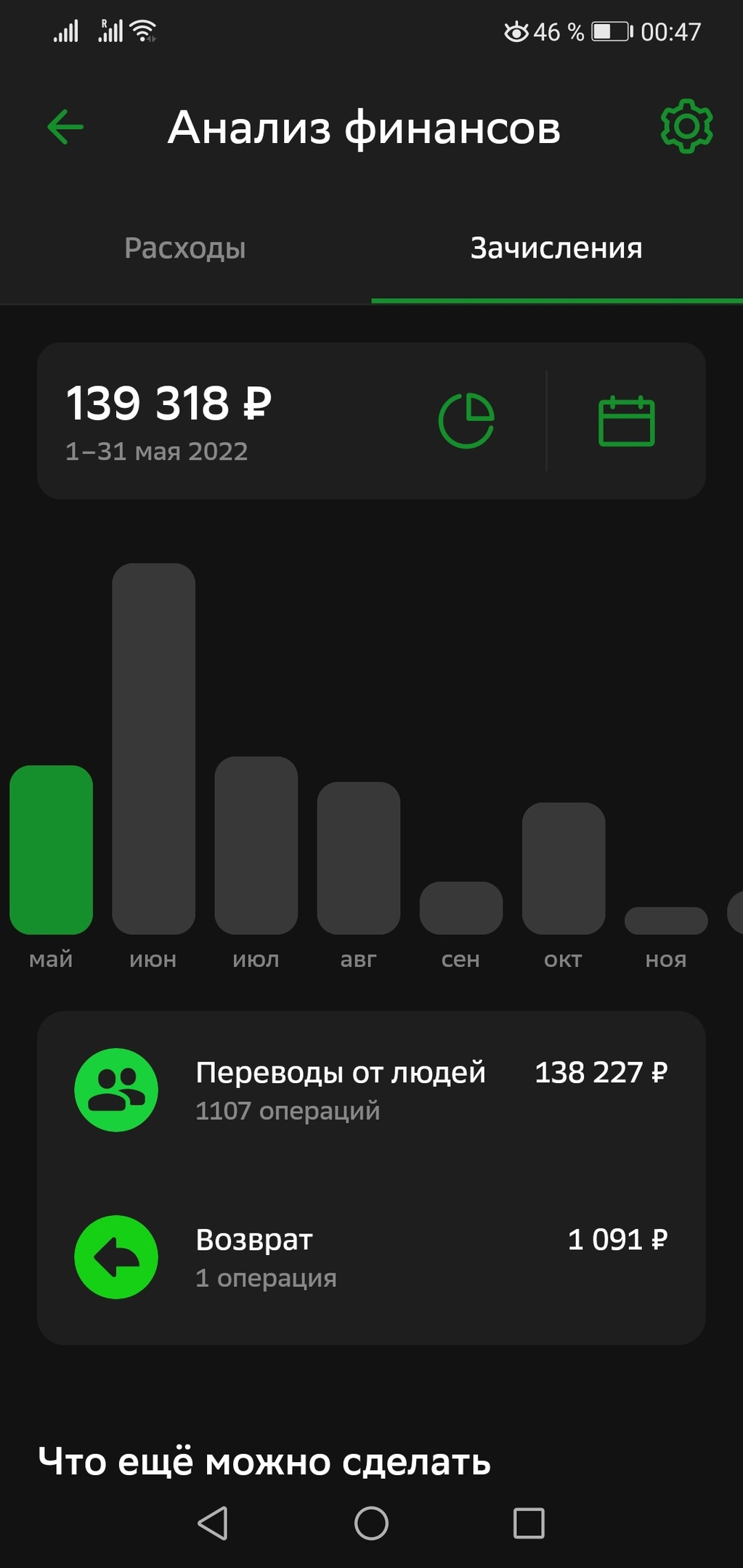
Task: Open the pie chart view
Action: [466, 421]
